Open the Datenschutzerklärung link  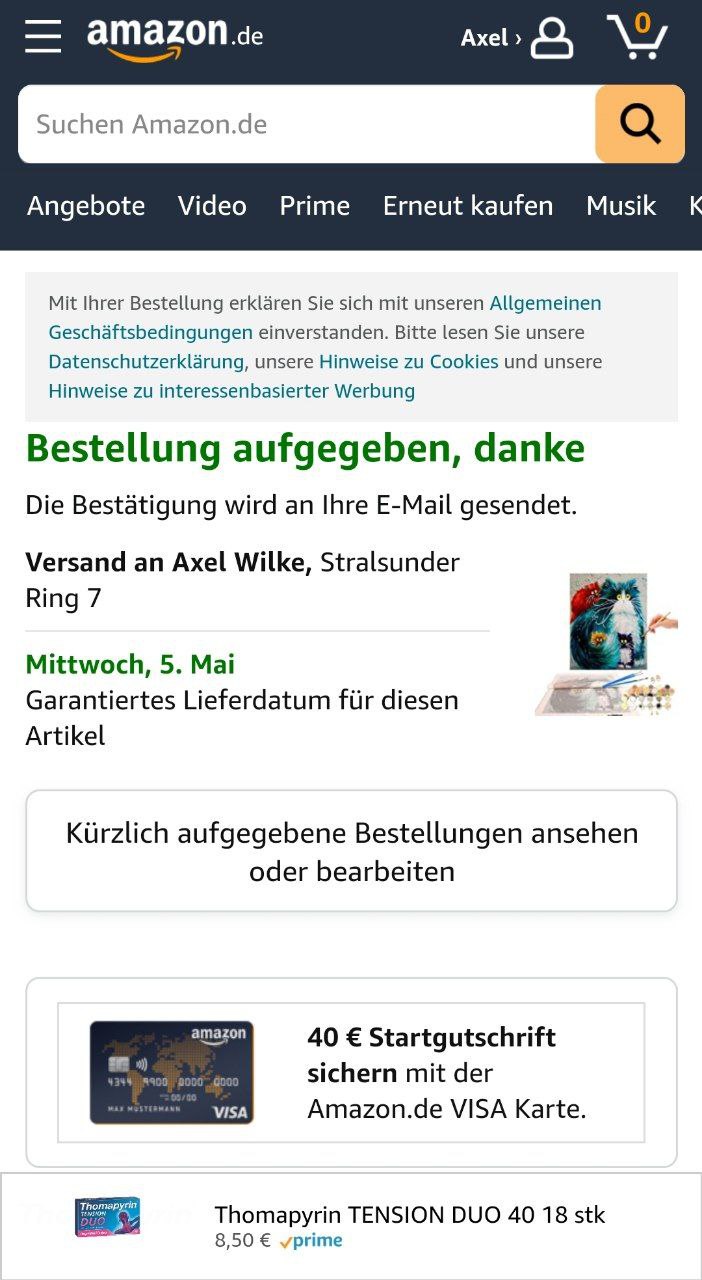pos(146,361)
